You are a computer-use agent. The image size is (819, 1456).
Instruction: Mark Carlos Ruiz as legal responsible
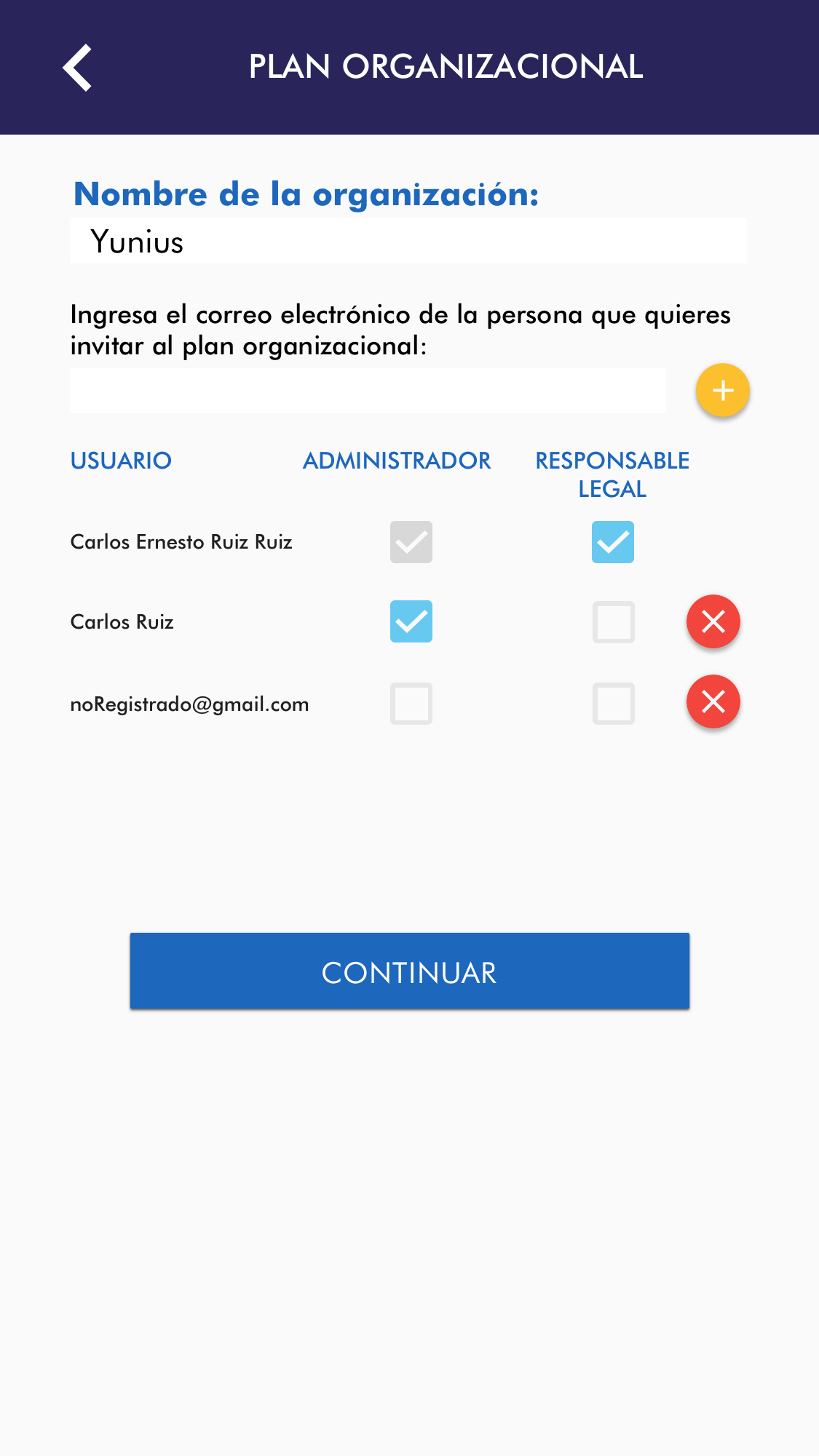[613, 622]
